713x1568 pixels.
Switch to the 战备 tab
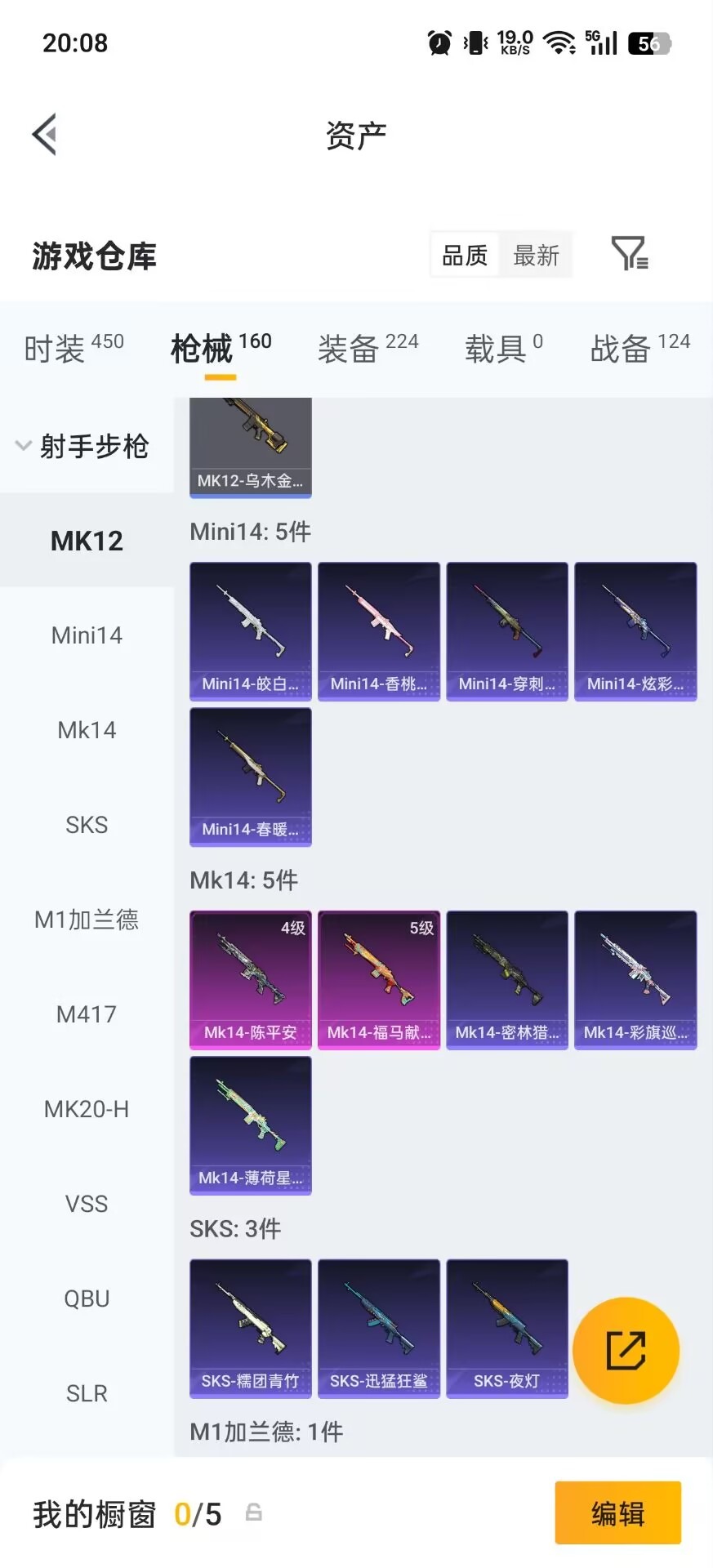coord(640,348)
